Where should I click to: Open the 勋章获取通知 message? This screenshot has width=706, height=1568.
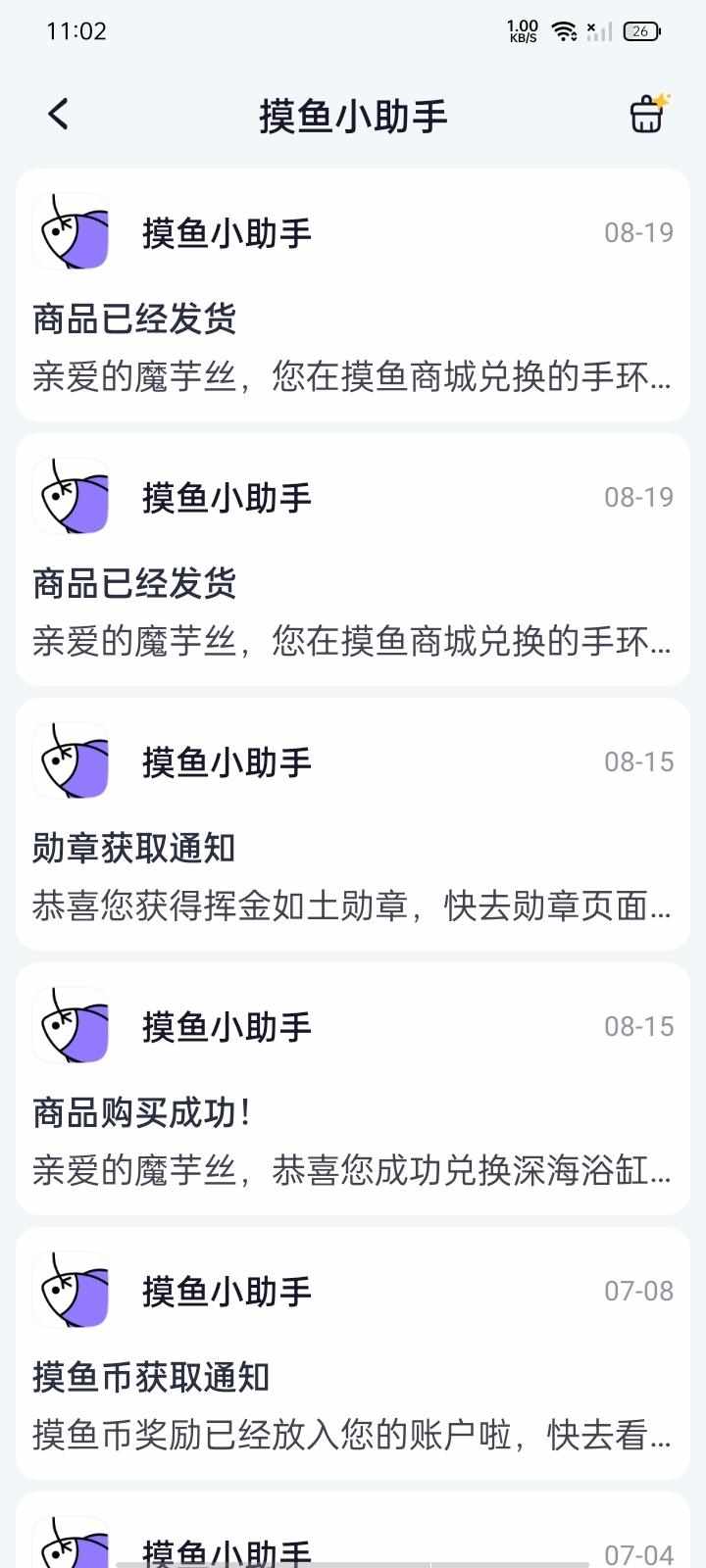[x=353, y=824]
